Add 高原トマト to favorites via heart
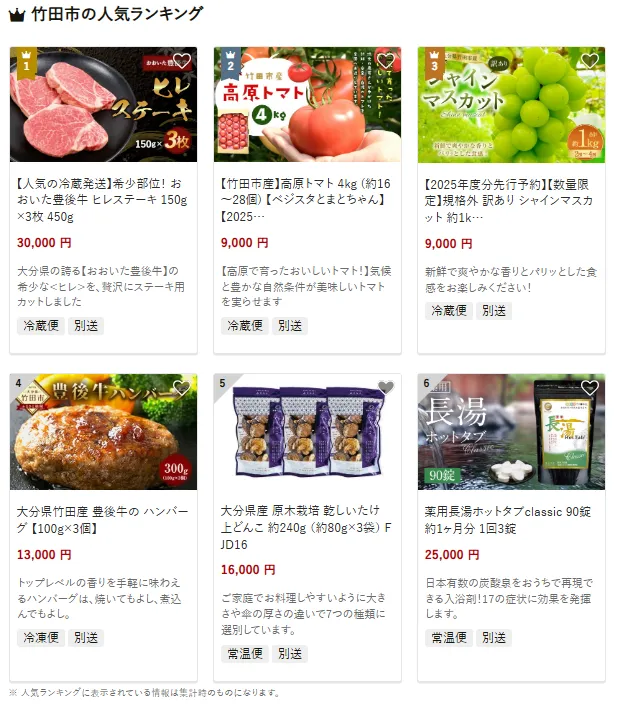This screenshot has width=624, height=718. tap(386, 60)
